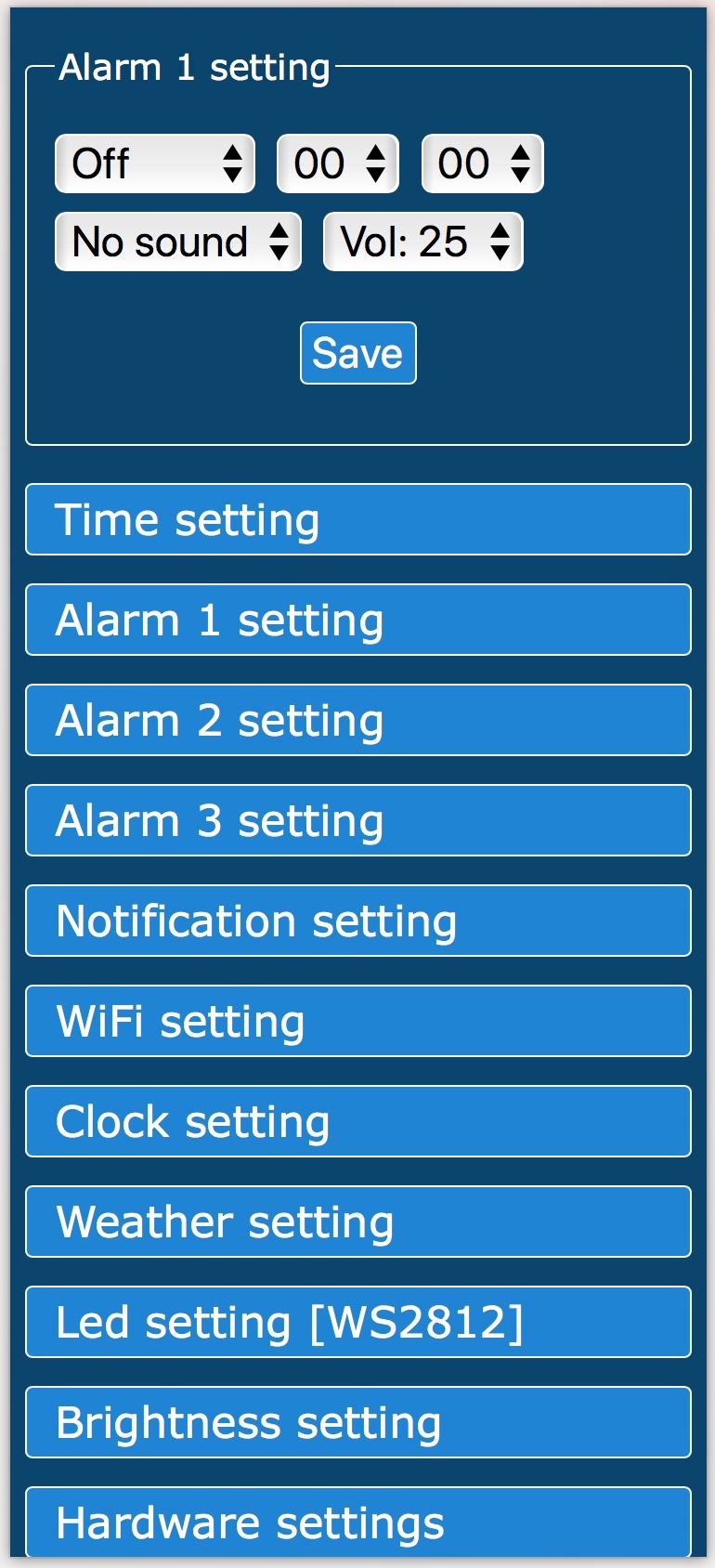The height and width of the screenshot is (1568, 715).
Task: Open Notification setting
Action: pos(358,921)
